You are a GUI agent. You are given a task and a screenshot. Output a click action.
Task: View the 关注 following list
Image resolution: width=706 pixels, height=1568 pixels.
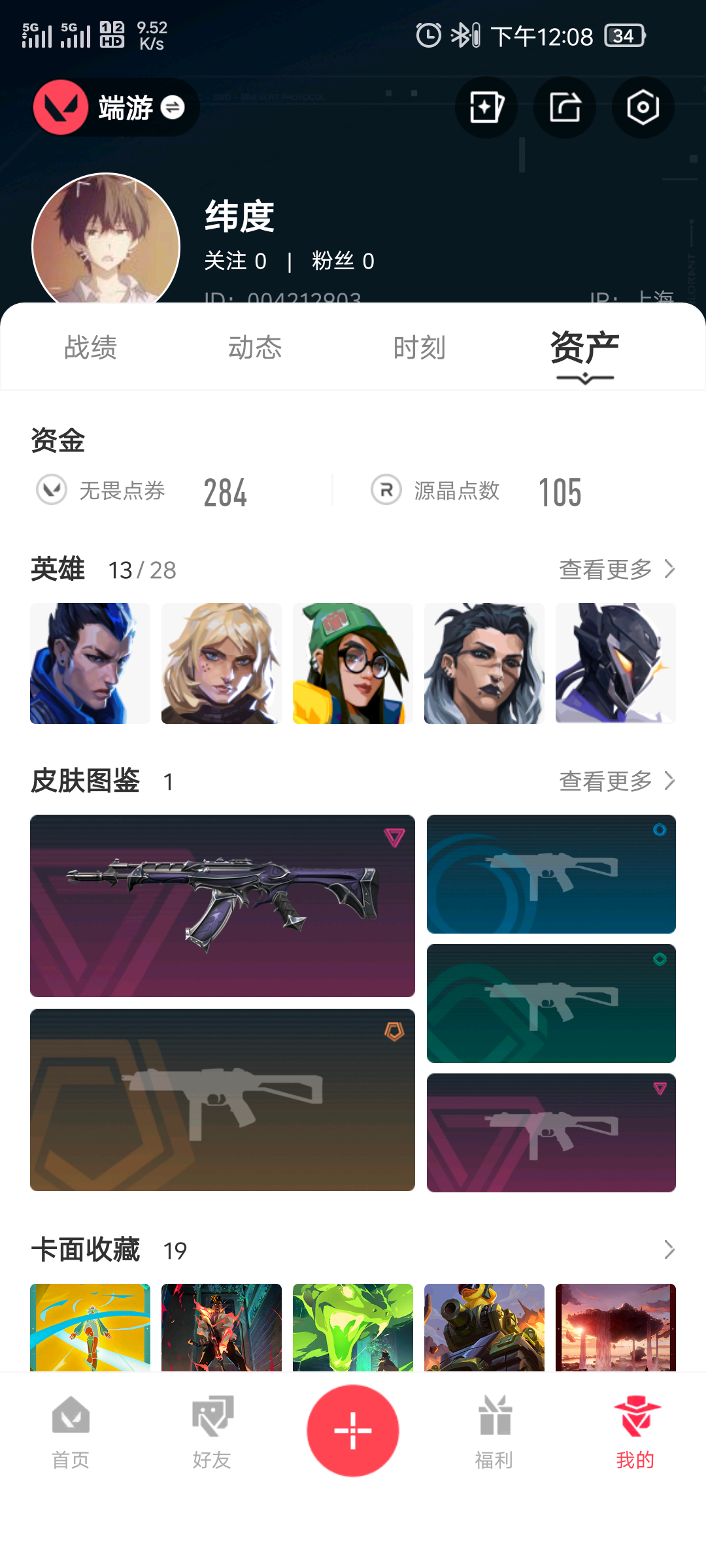235,261
